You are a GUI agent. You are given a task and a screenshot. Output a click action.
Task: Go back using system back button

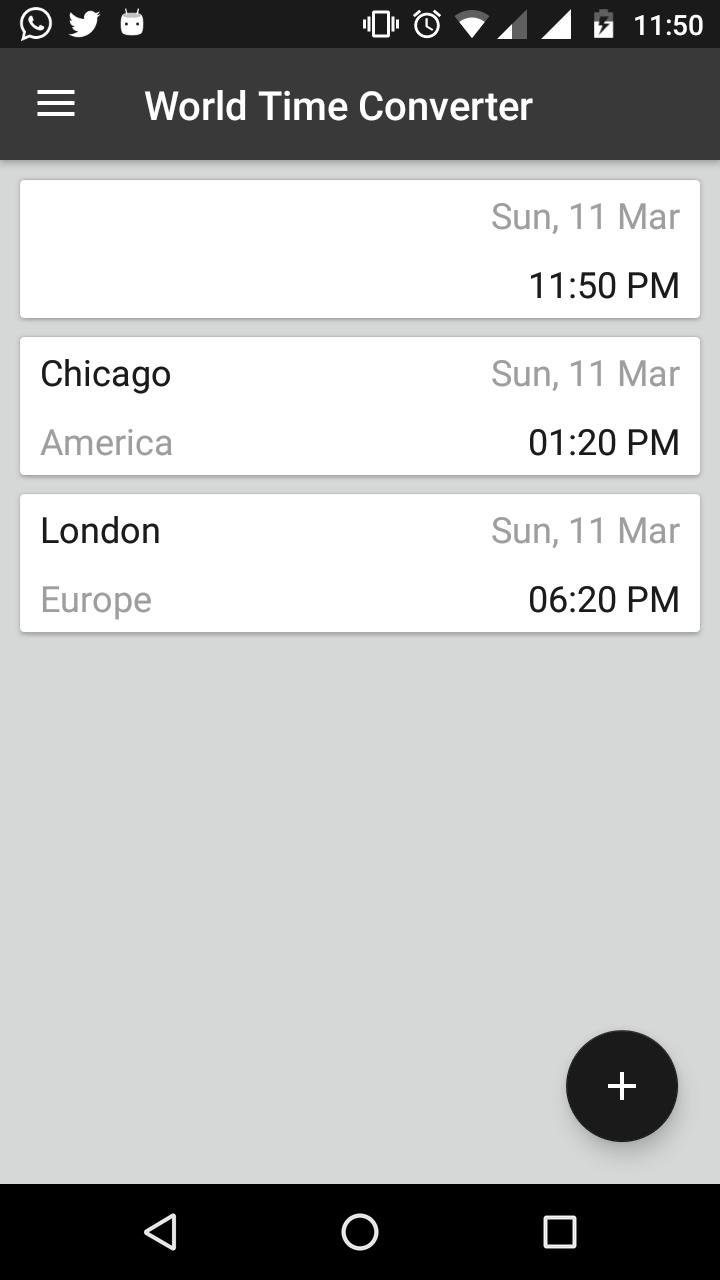point(161,1232)
